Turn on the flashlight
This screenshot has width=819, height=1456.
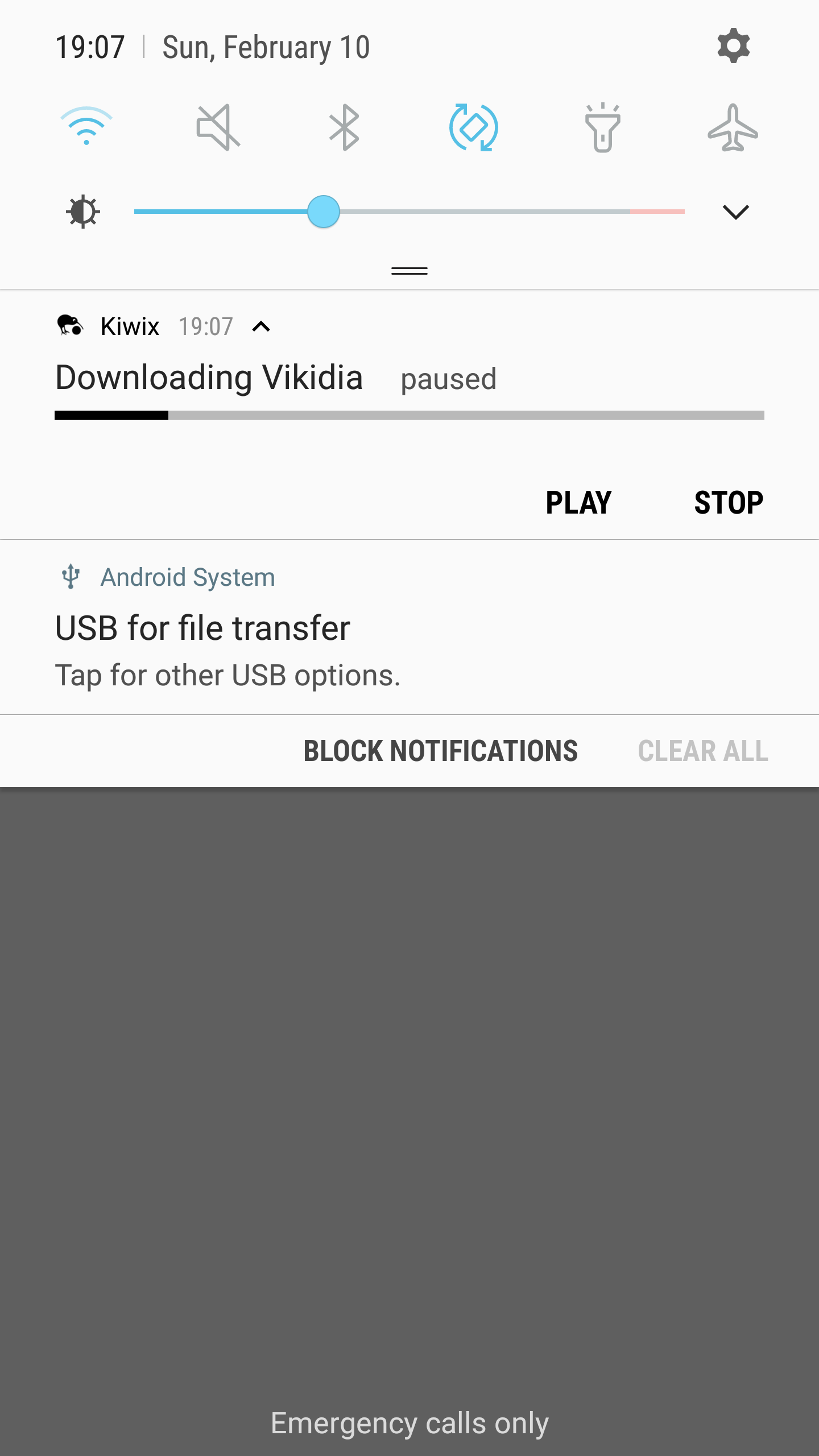click(603, 127)
